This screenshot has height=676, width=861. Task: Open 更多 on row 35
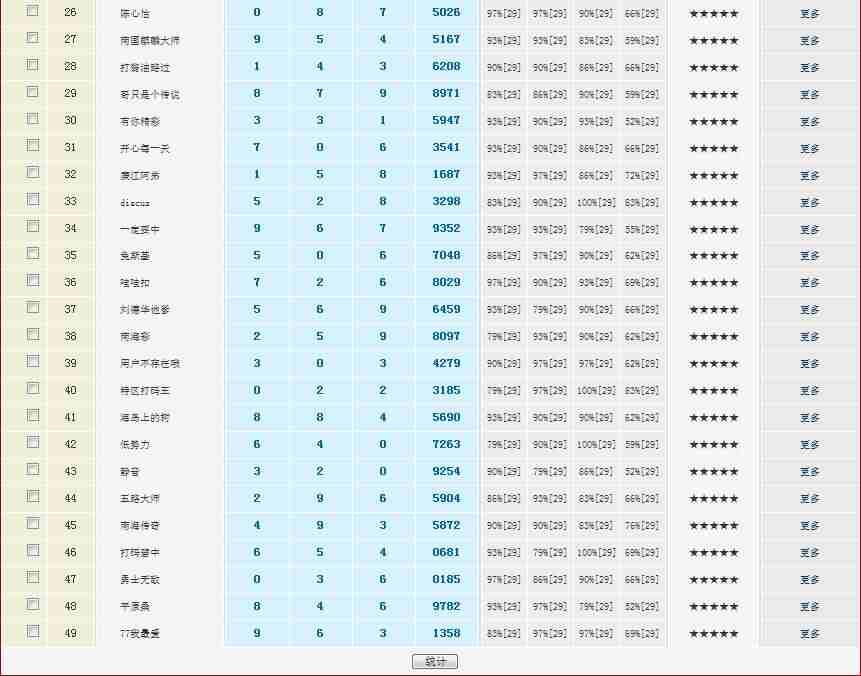(x=809, y=257)
